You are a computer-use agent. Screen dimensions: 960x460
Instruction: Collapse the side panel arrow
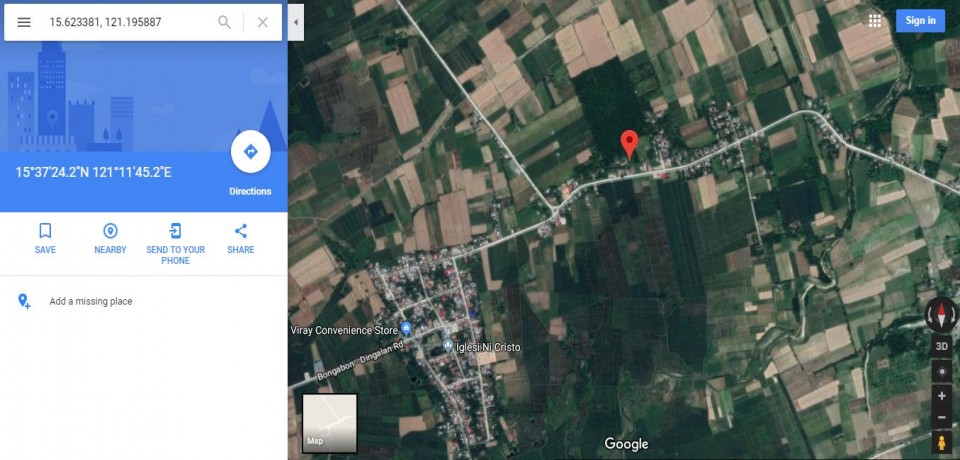point(296,21)
